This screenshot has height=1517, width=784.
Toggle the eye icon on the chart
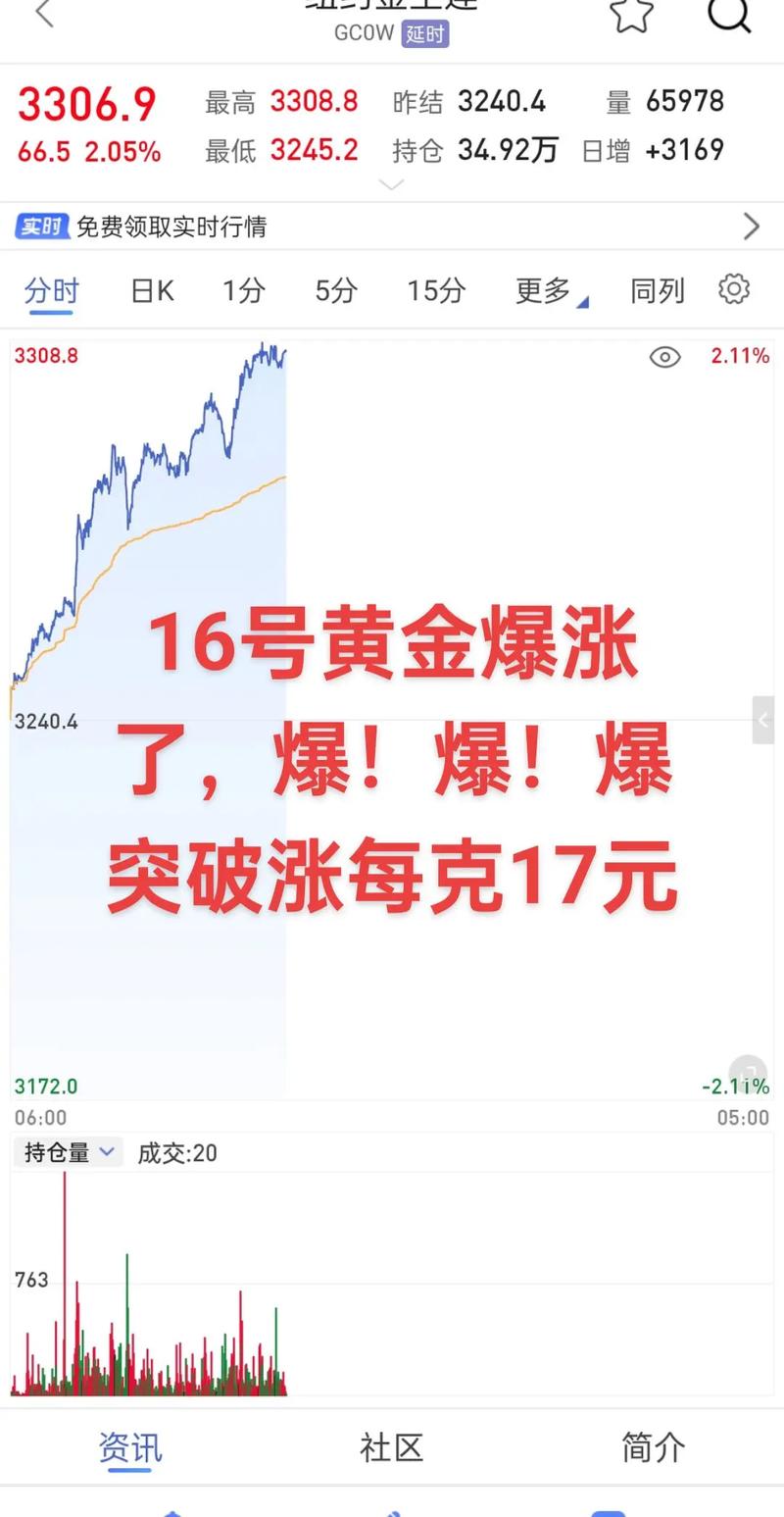point(665,357)
